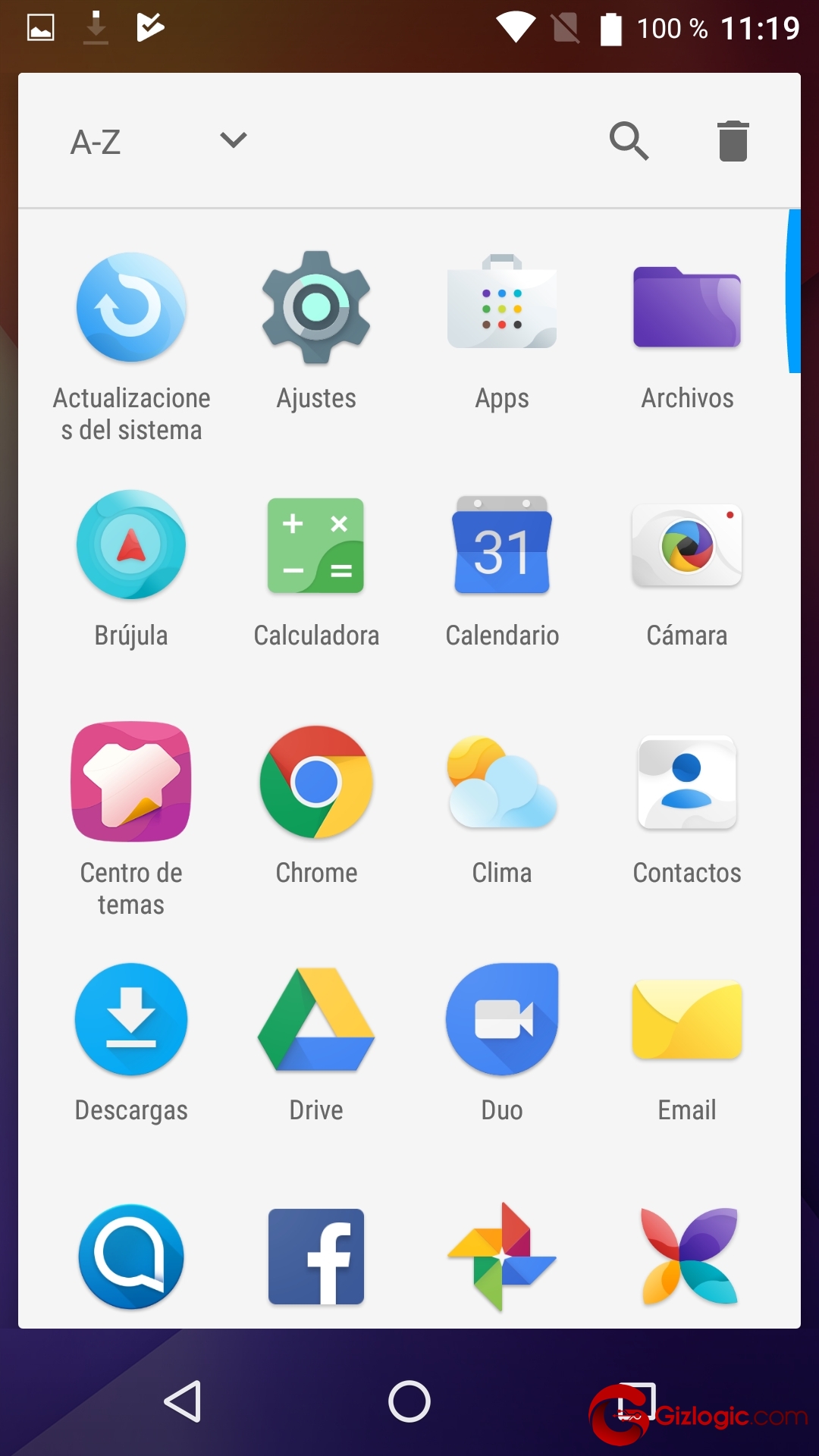Open the Archivos file manager
Screen dimensions: 819x1456
(x=687, y=307)
